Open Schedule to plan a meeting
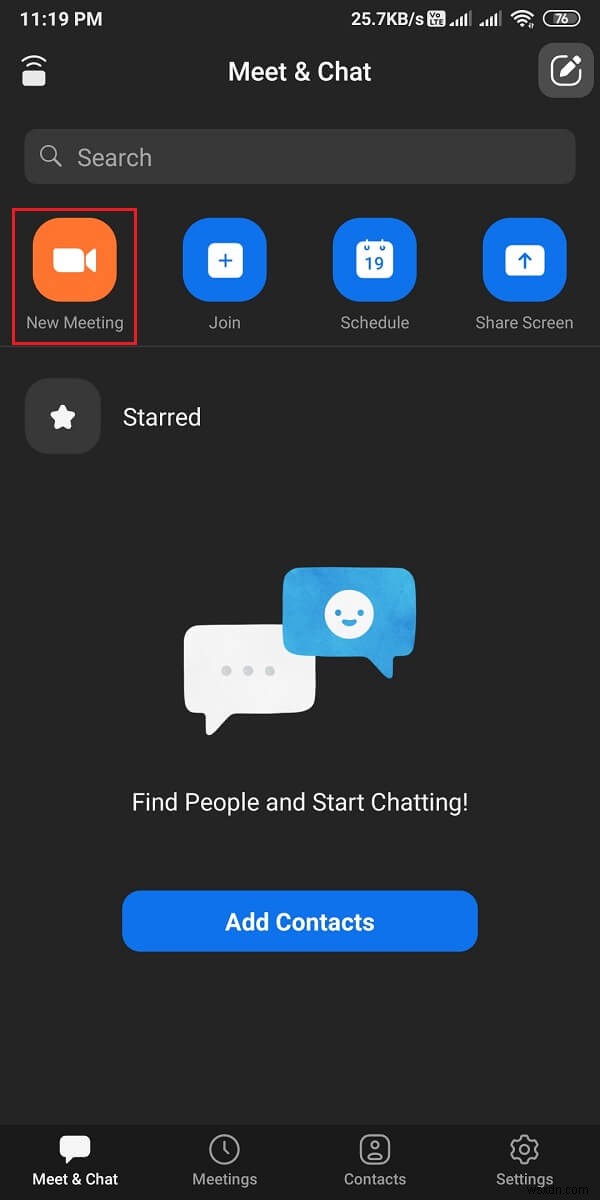 click(375, 260)
